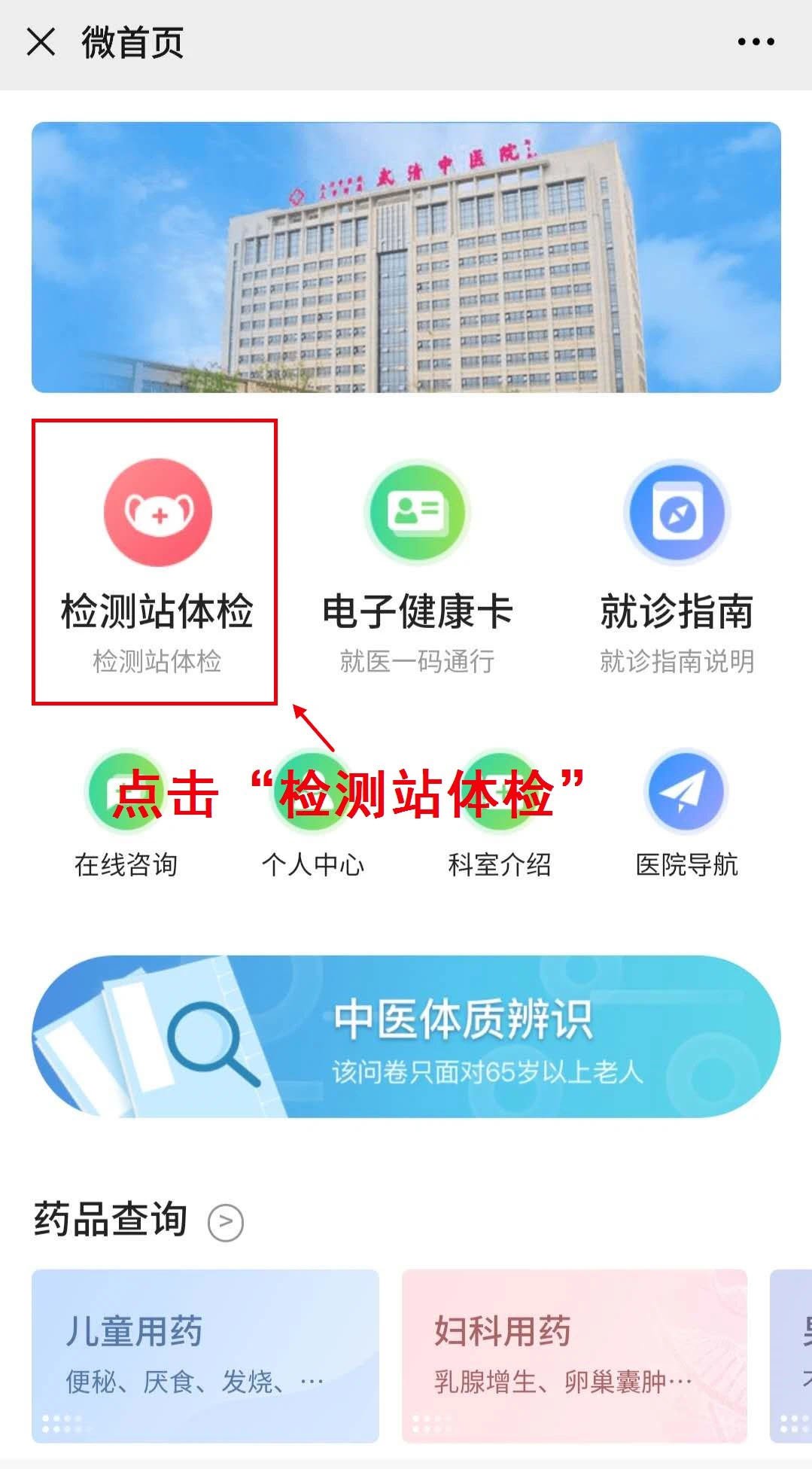This screenshot has width=812, height=1469.
Task: Open the 妇科用药 card
Action: (574, 1355)
